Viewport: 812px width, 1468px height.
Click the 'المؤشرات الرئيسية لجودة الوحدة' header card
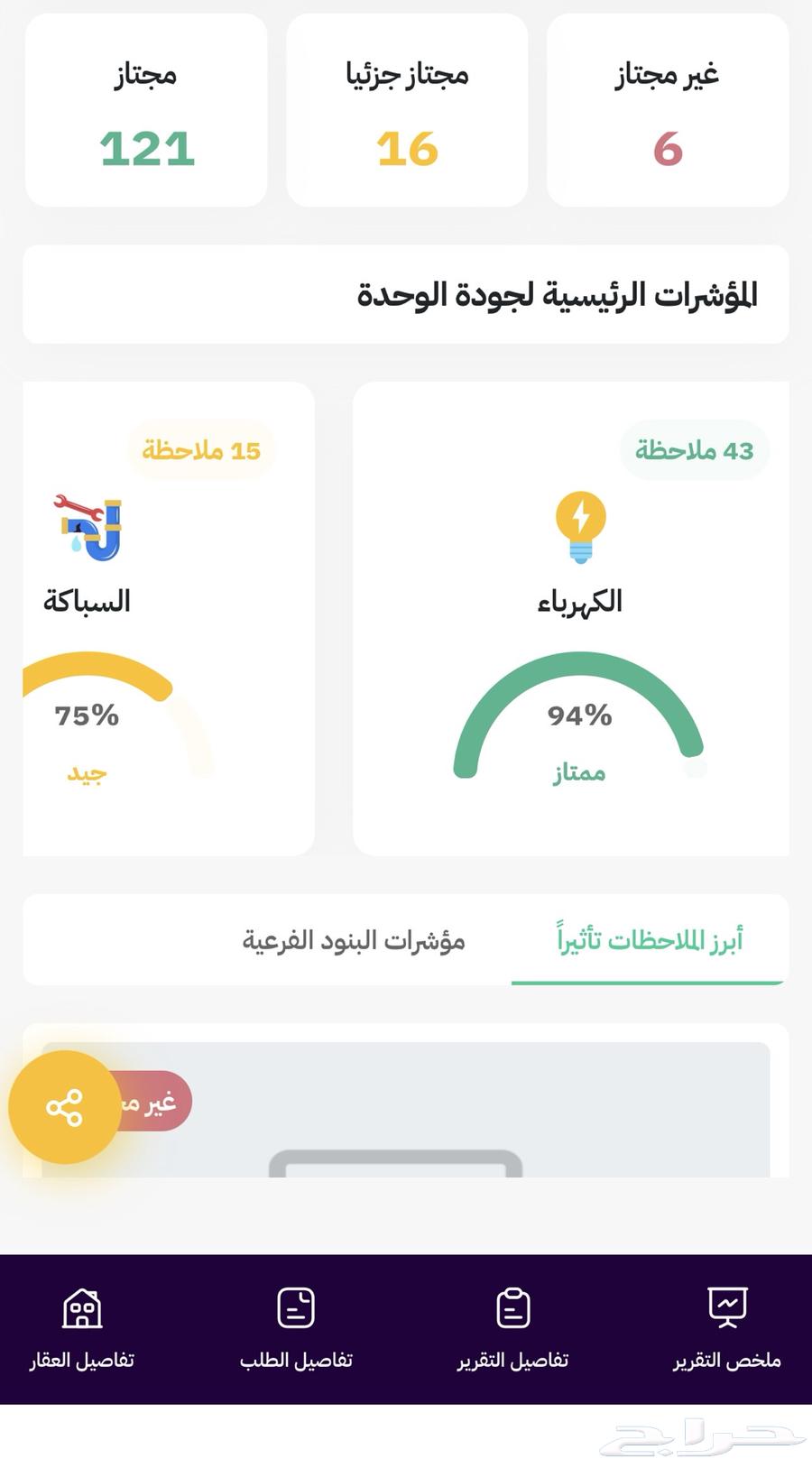point(406,292)
